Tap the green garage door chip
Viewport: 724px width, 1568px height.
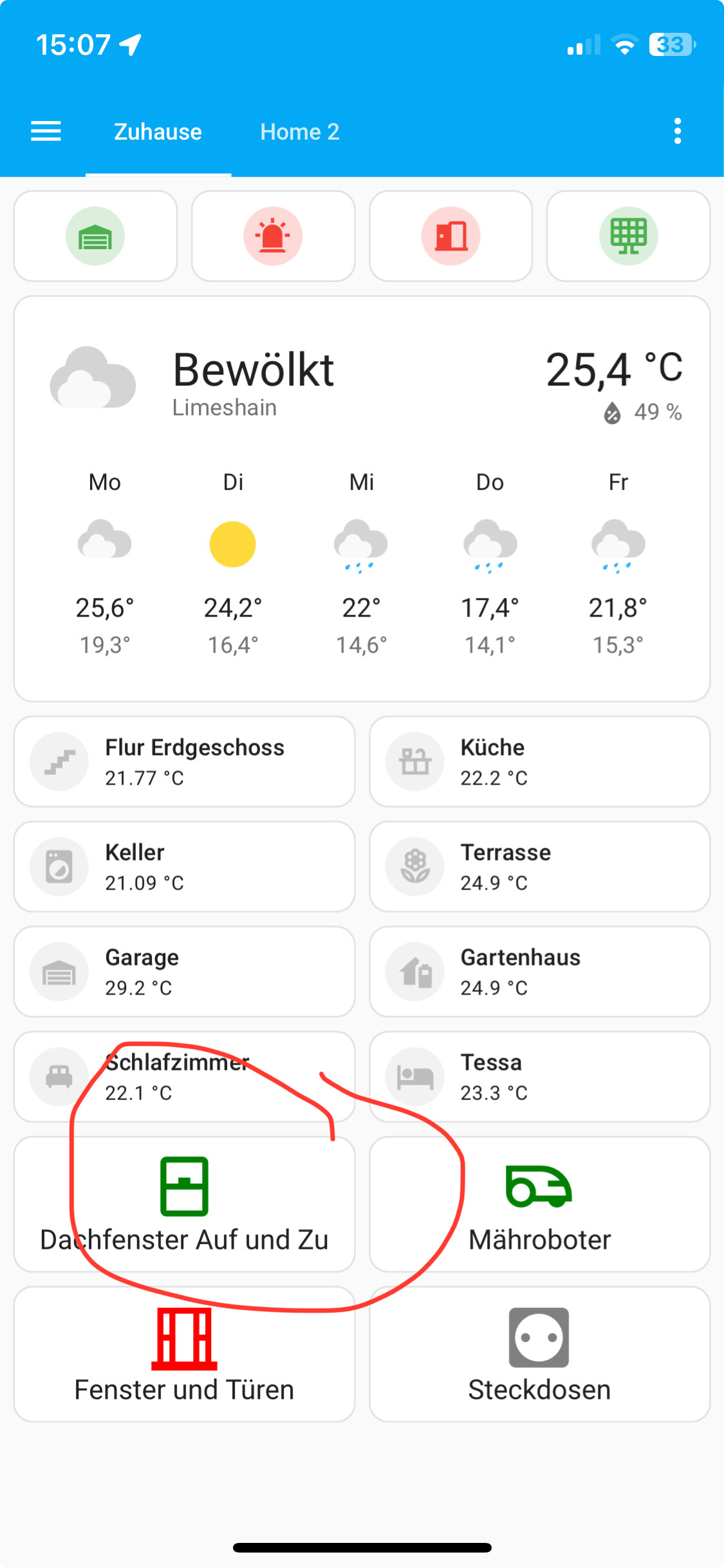(95, 236)
